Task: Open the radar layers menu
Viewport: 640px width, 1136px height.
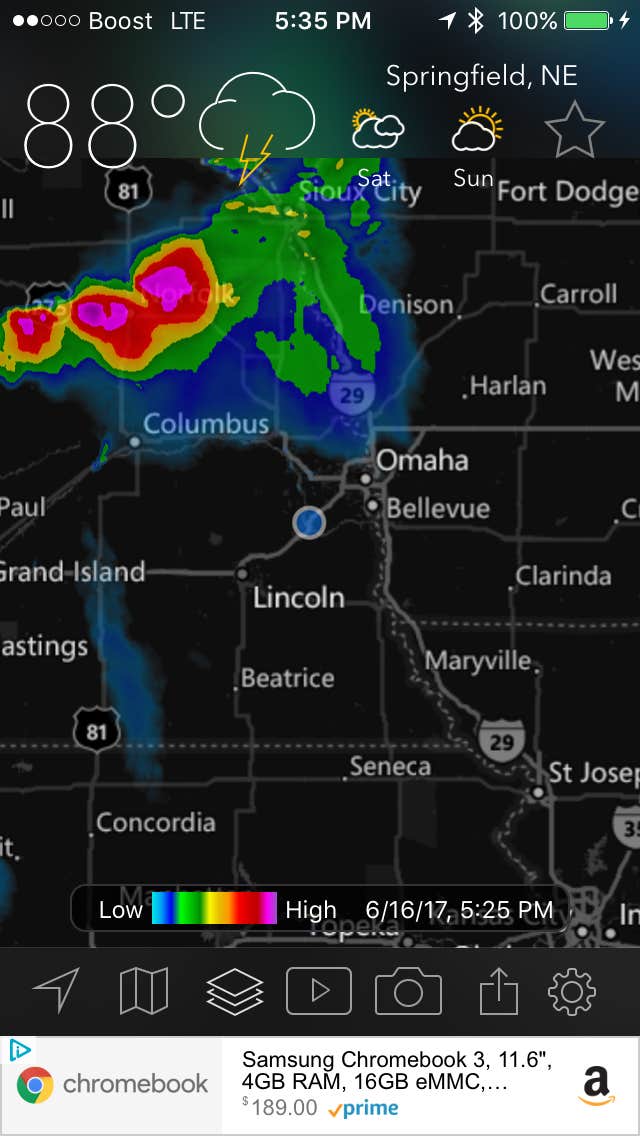Action: pyautogui.click(x=234, y=991)
